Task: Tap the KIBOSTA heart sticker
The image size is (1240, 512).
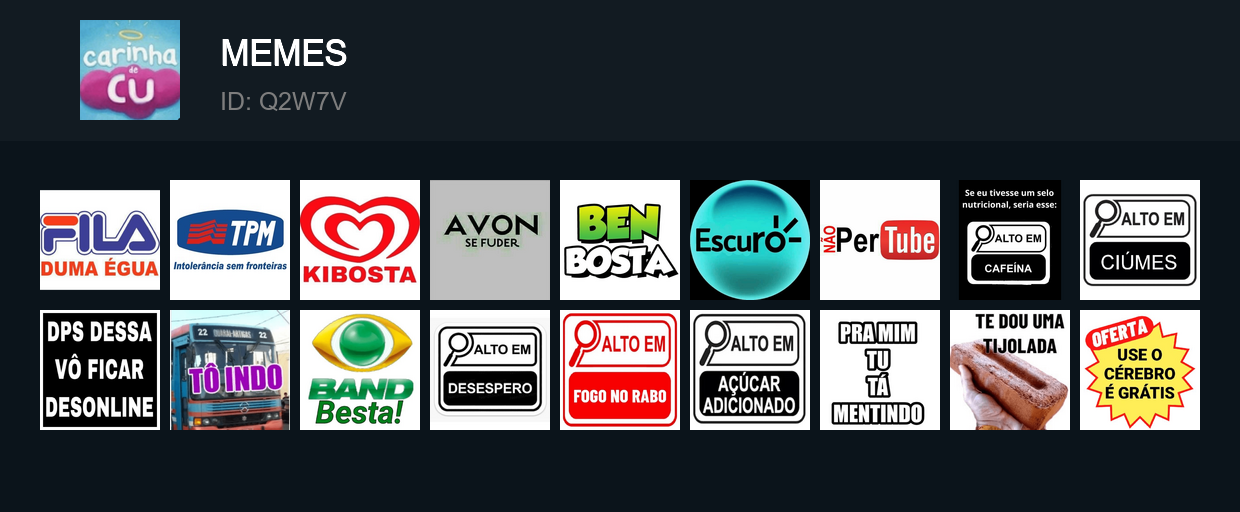Action: (x=360, y=240)
